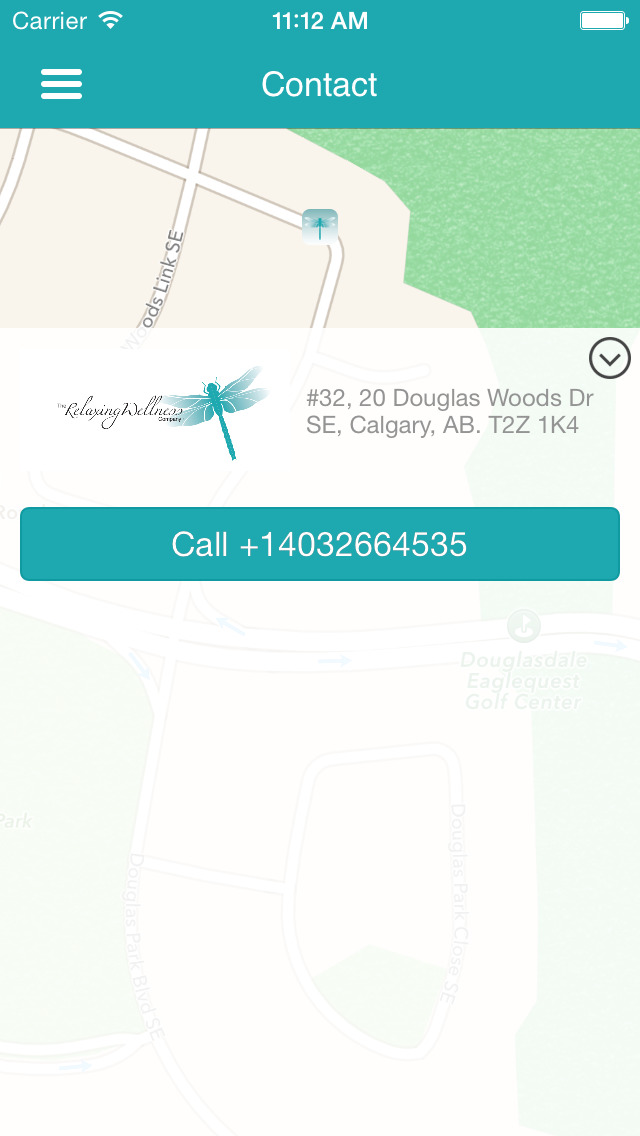640x1136 pixels.
Task: Call +14032664535
Action: pos(320,544)
